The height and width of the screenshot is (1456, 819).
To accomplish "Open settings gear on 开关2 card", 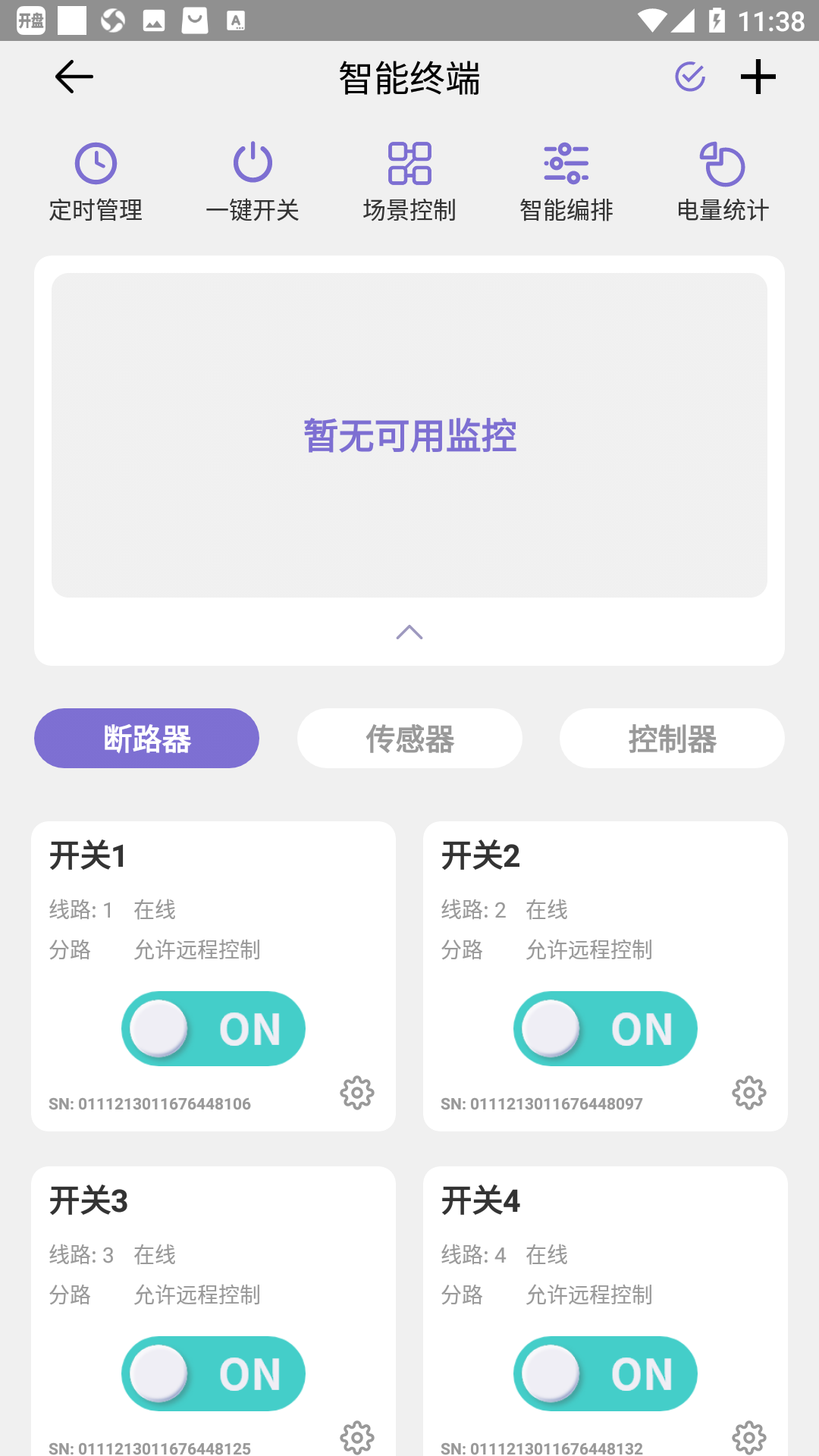I will point(748,1093).
